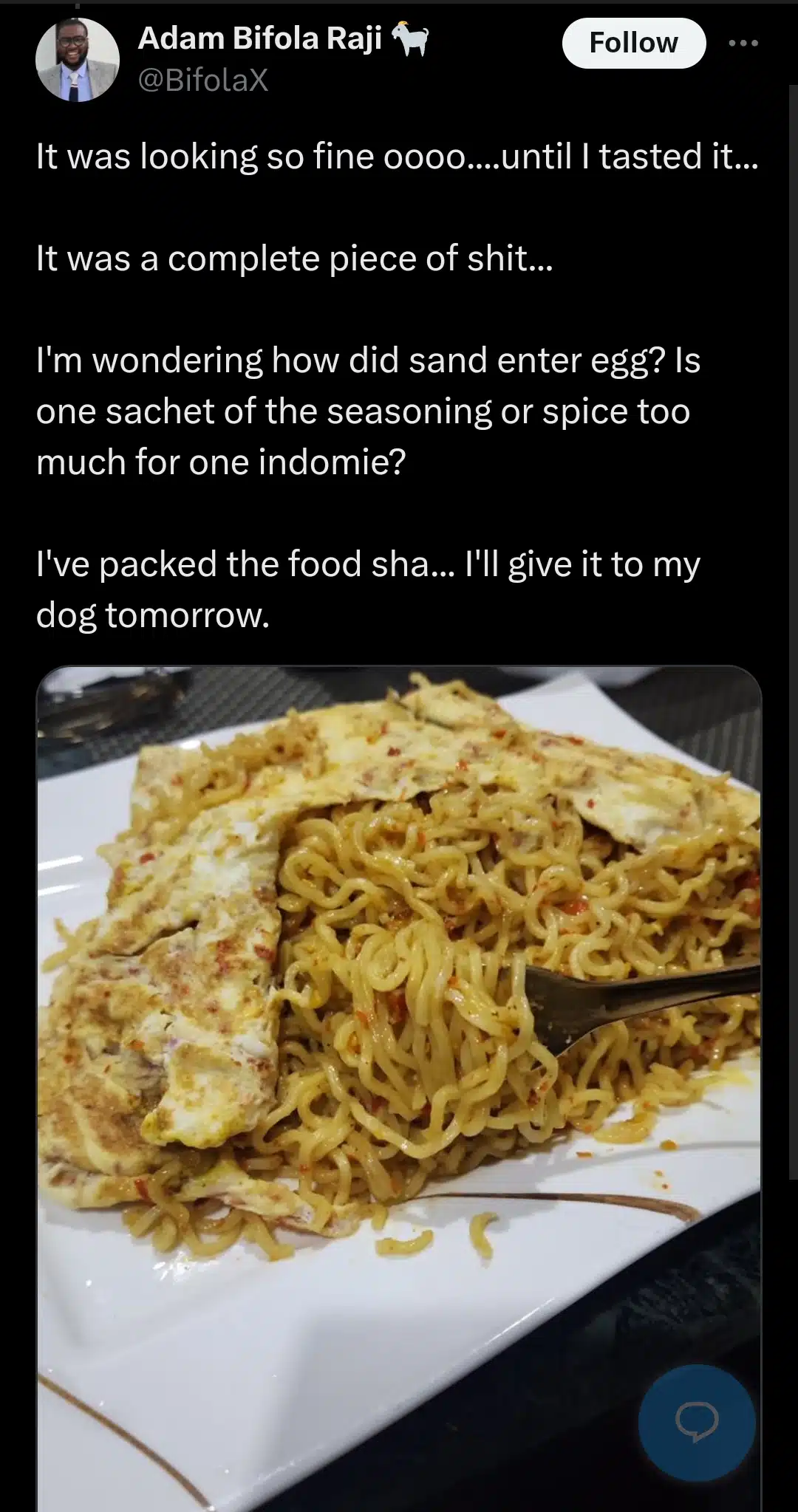Open the tweet's overflow menu
This screenshot has width=798, height=1512.
point(743,44)
